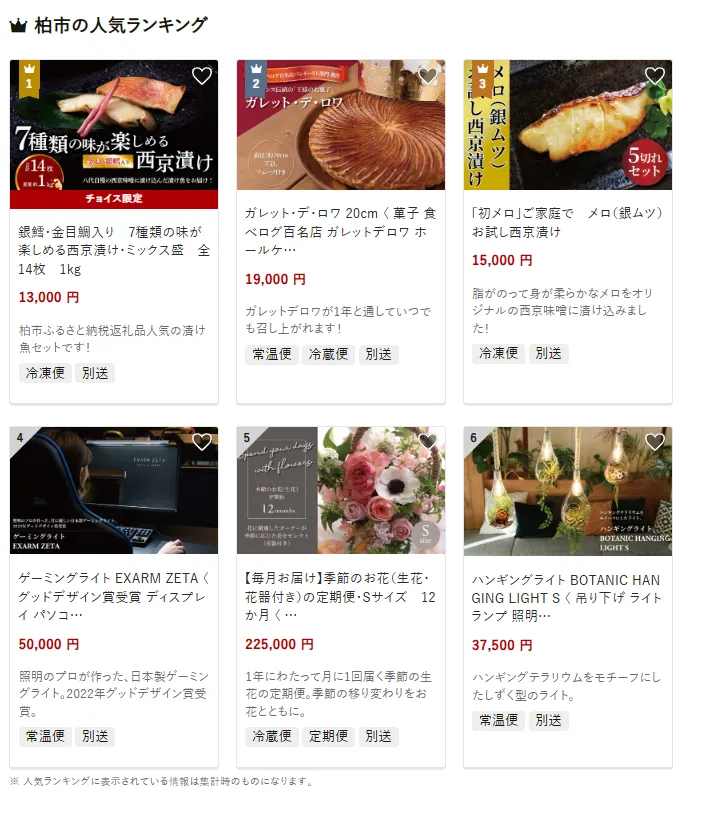Screen dimensions: 711x821
Task: Favorite the BOTANIC HANGING LIGHT S
Action: click(x=655, y=442)
